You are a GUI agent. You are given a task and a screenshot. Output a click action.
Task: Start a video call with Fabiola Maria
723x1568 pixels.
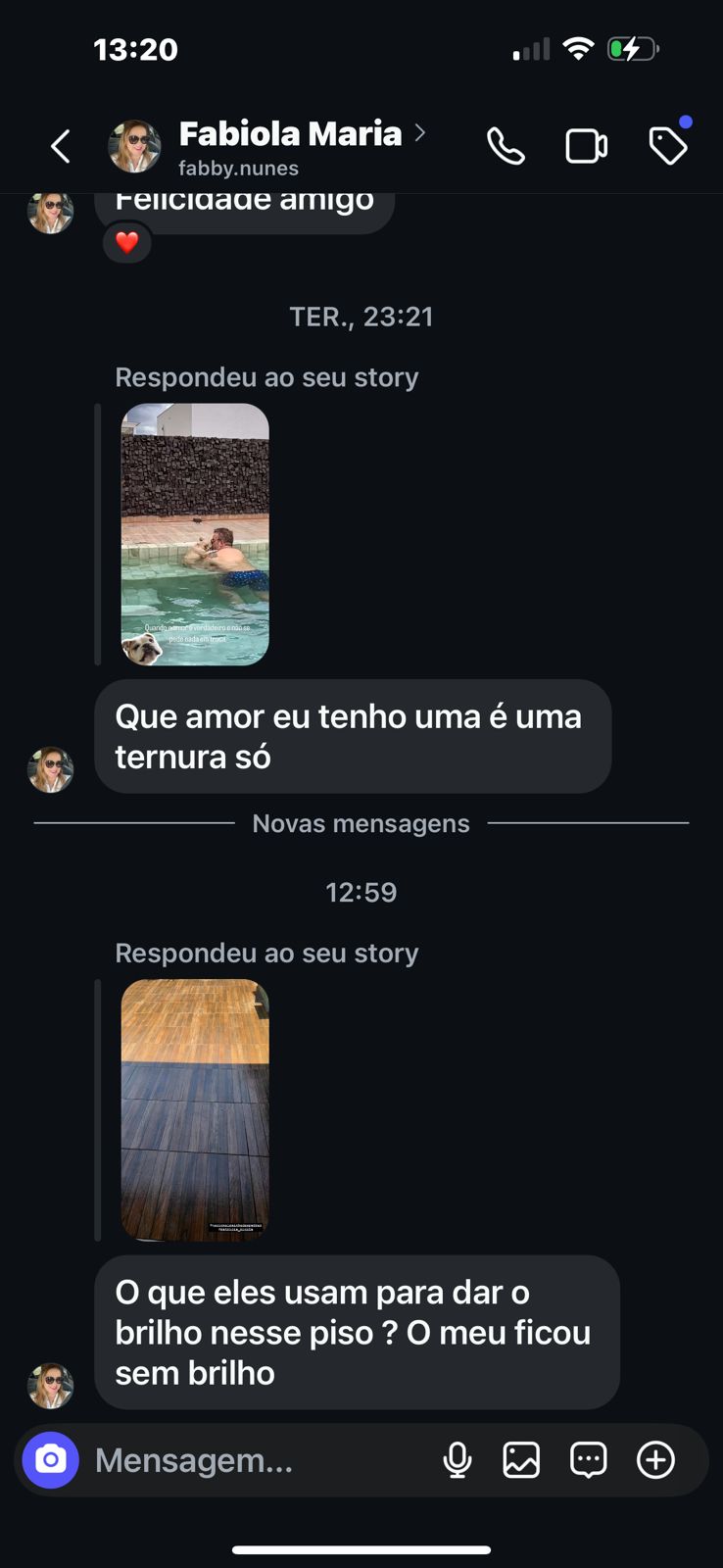(587, 145)
